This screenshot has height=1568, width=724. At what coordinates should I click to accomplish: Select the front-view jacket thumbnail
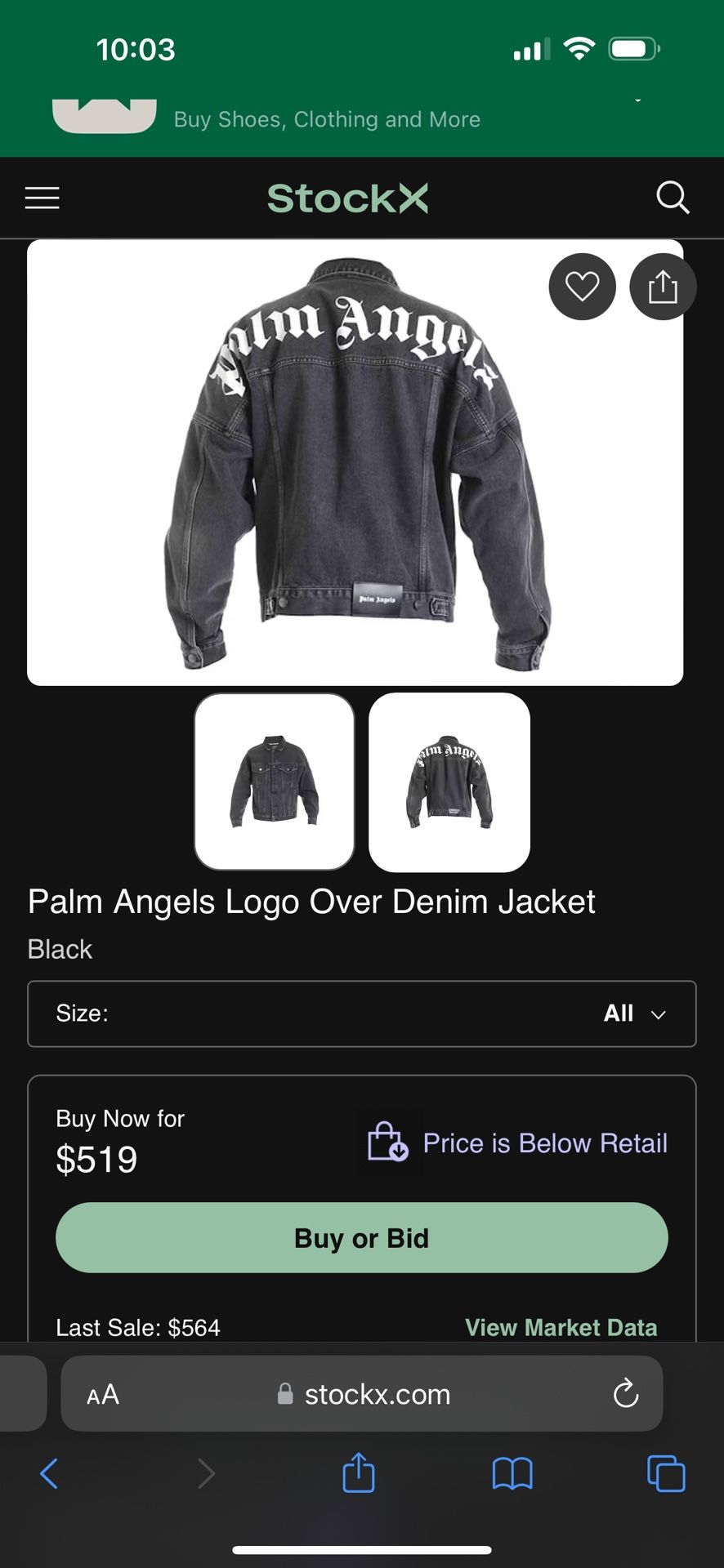tap(274, 782)
